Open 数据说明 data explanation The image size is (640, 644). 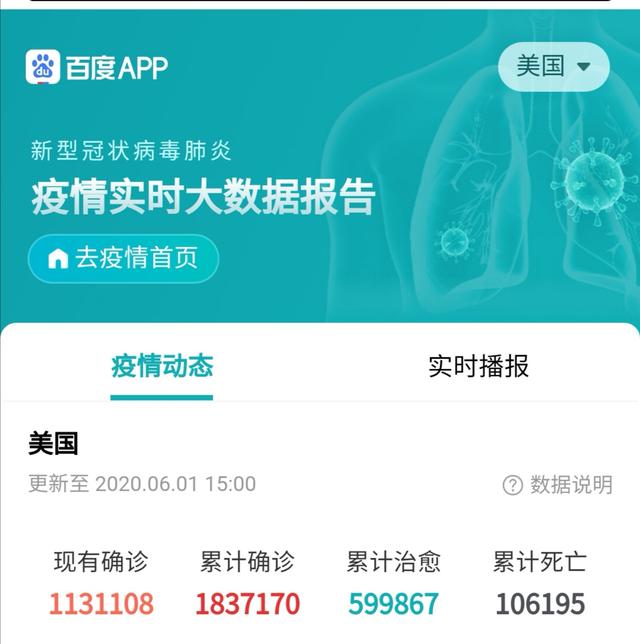point(557,485)
